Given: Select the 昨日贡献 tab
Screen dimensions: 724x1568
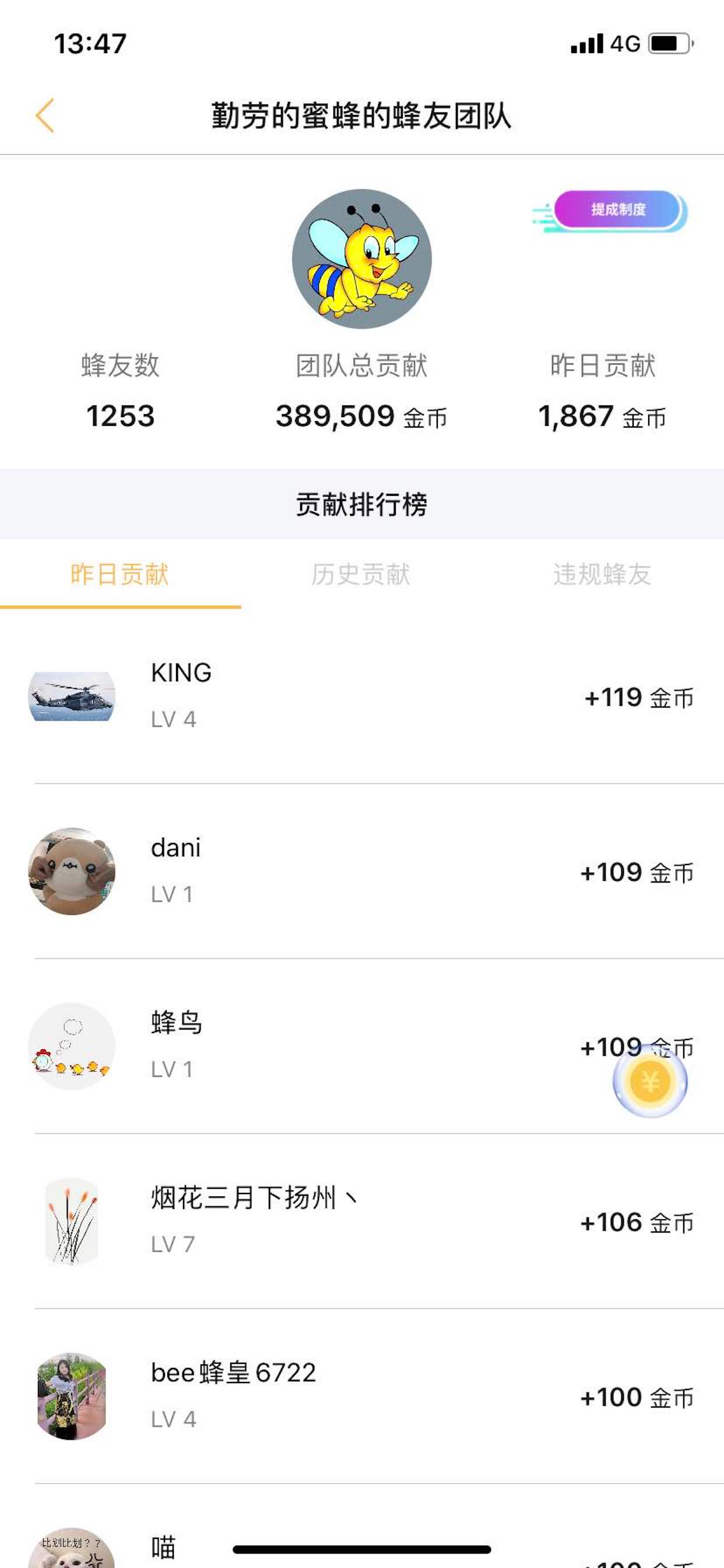Looking at the screenshot, I should tap(121, 574).
